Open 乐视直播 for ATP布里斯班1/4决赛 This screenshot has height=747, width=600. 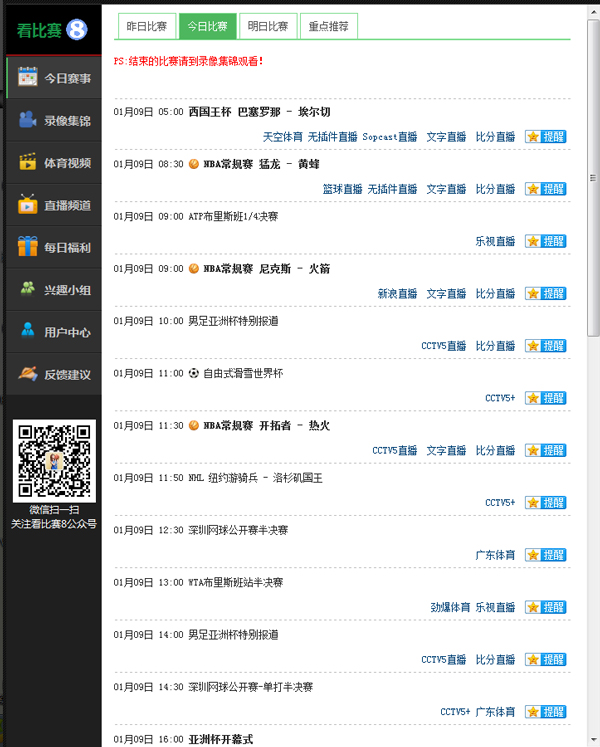pyautogui.click(x=495, y=241)
